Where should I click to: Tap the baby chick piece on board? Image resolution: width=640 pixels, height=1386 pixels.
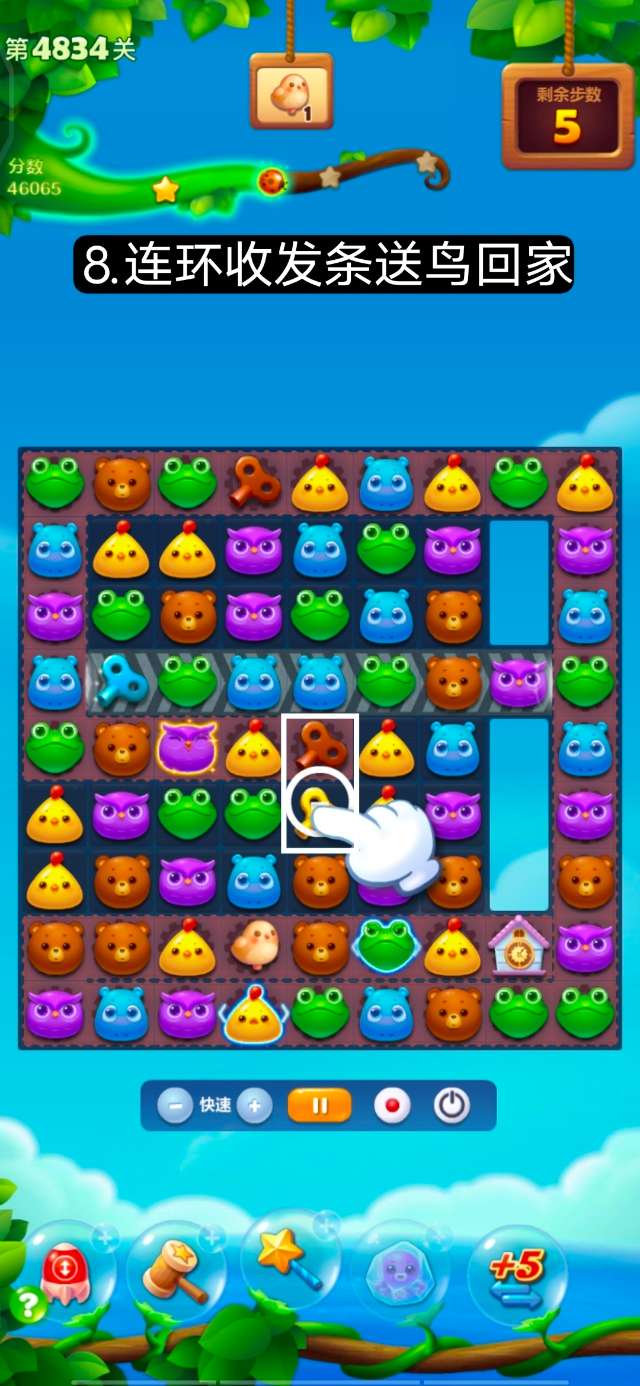(x=254, y=944)
